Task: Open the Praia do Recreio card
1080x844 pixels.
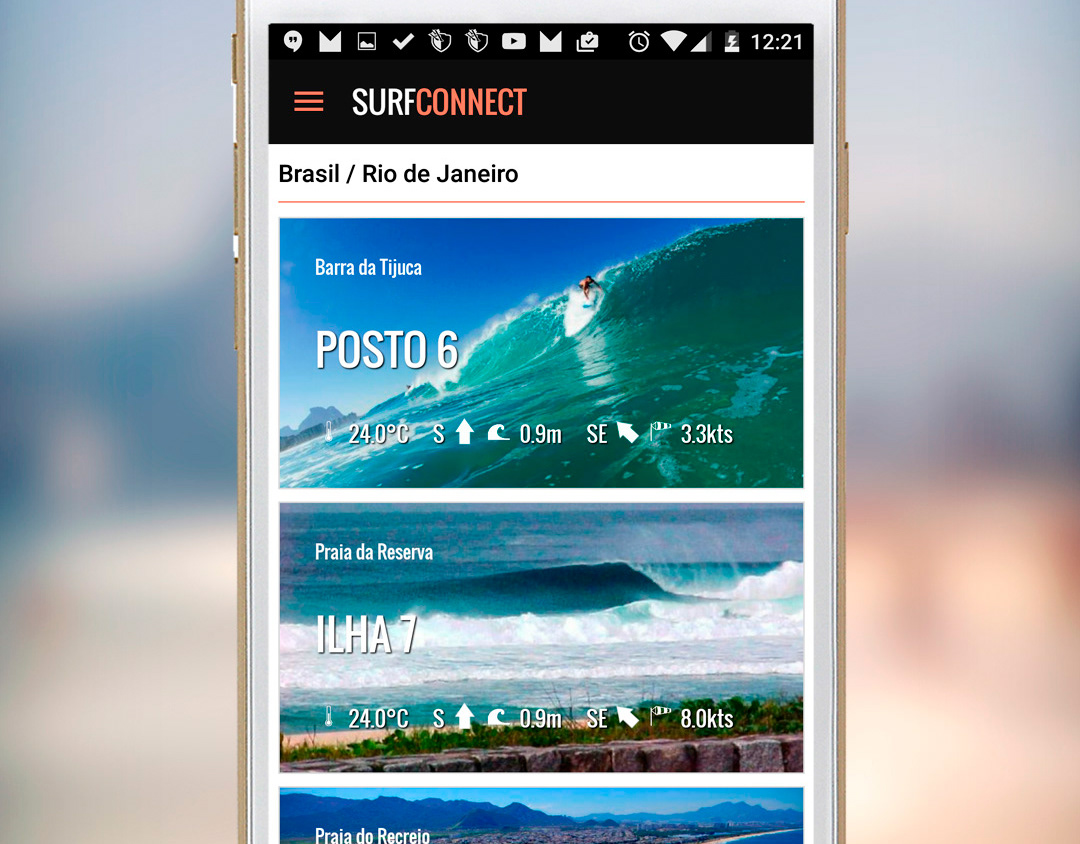Action: click(x=541, y=818)
